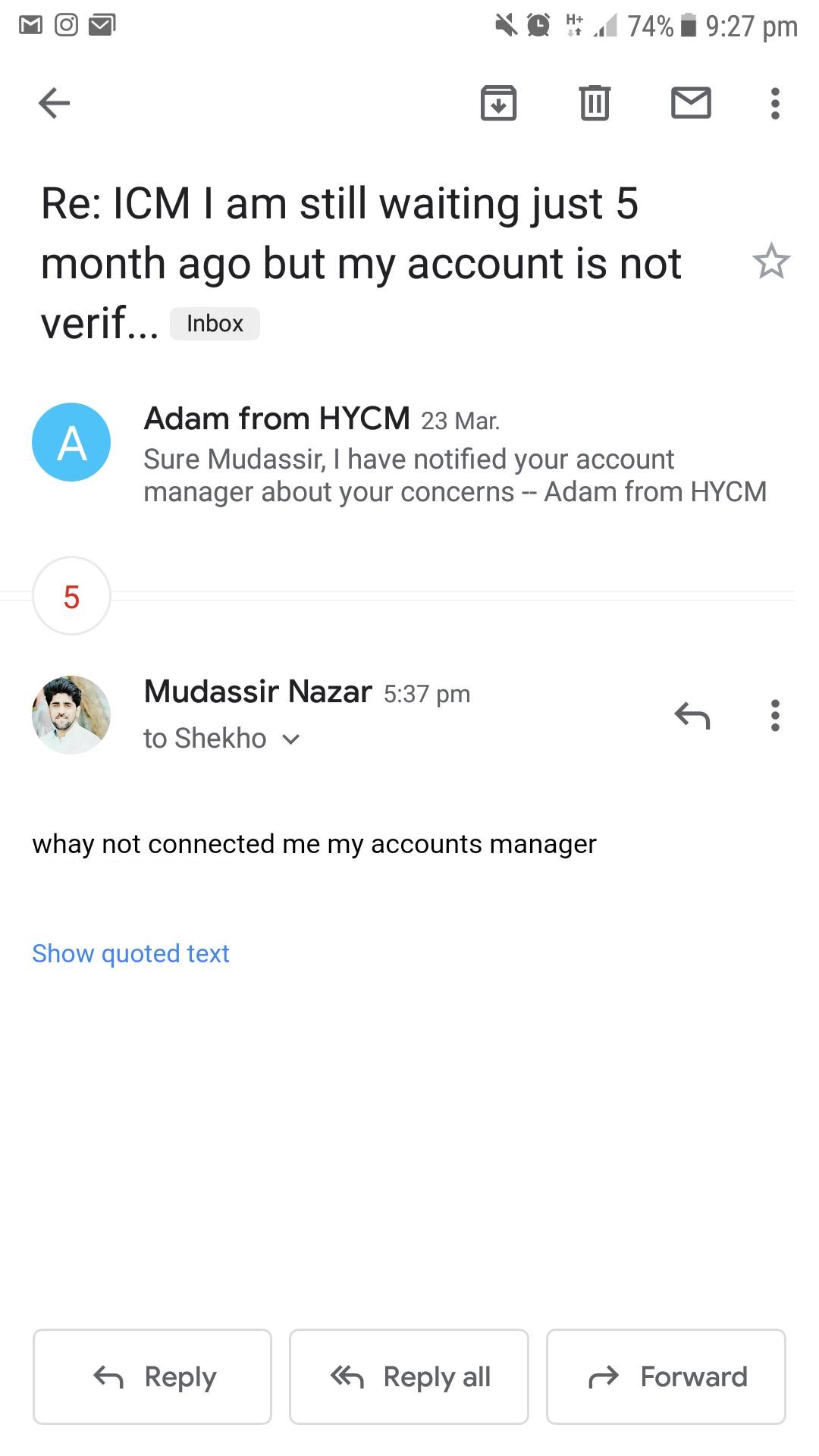Open the top bar overflow menu

775,103
